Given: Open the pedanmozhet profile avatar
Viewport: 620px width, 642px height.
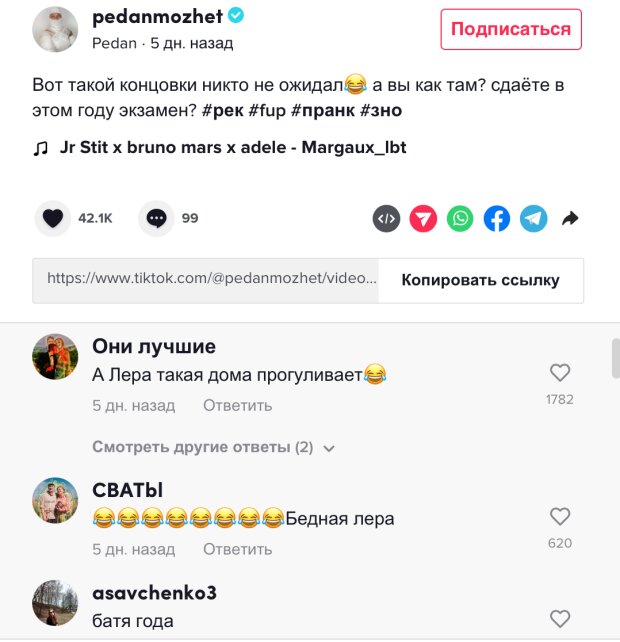Looking at the screenshot, I should point(55,29).
